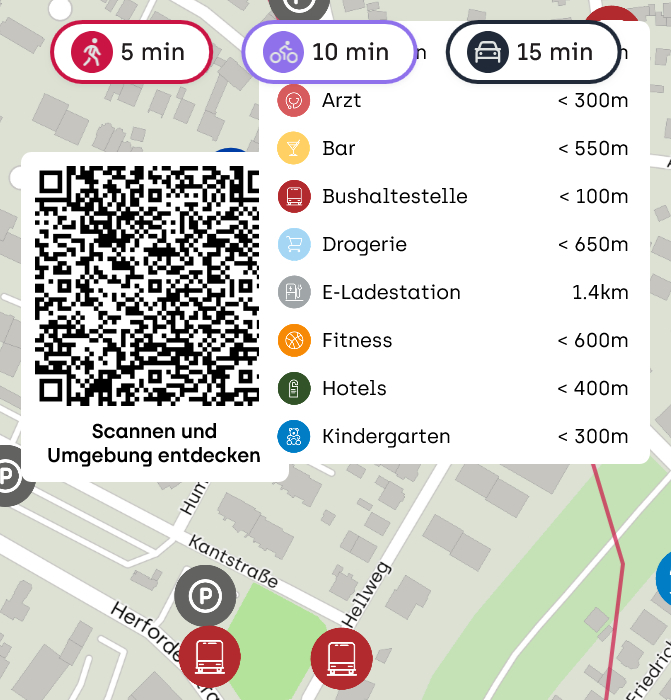Select the 10 min cycling range
This screenshot has width=671, height=700.
329,51
